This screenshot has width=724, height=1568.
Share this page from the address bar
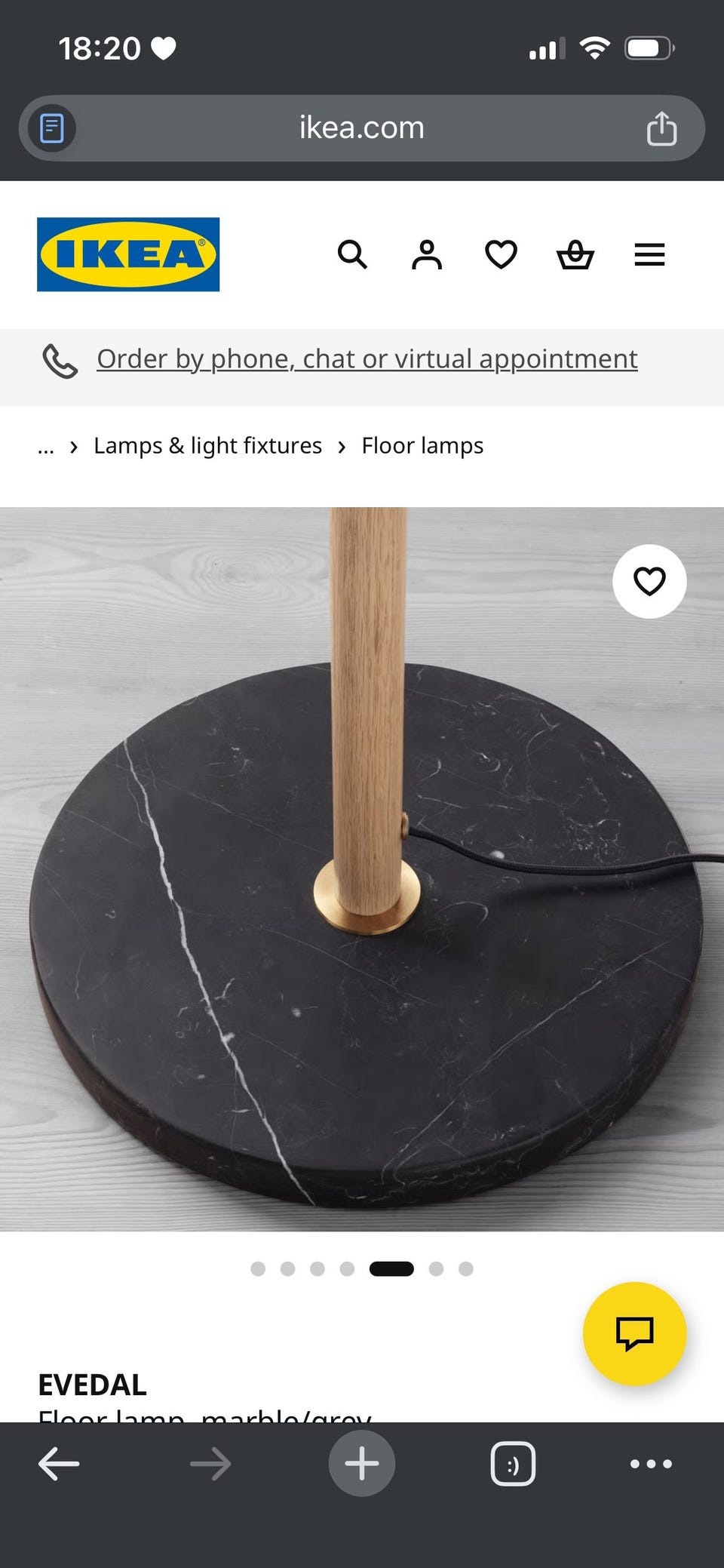pos(661,128)
